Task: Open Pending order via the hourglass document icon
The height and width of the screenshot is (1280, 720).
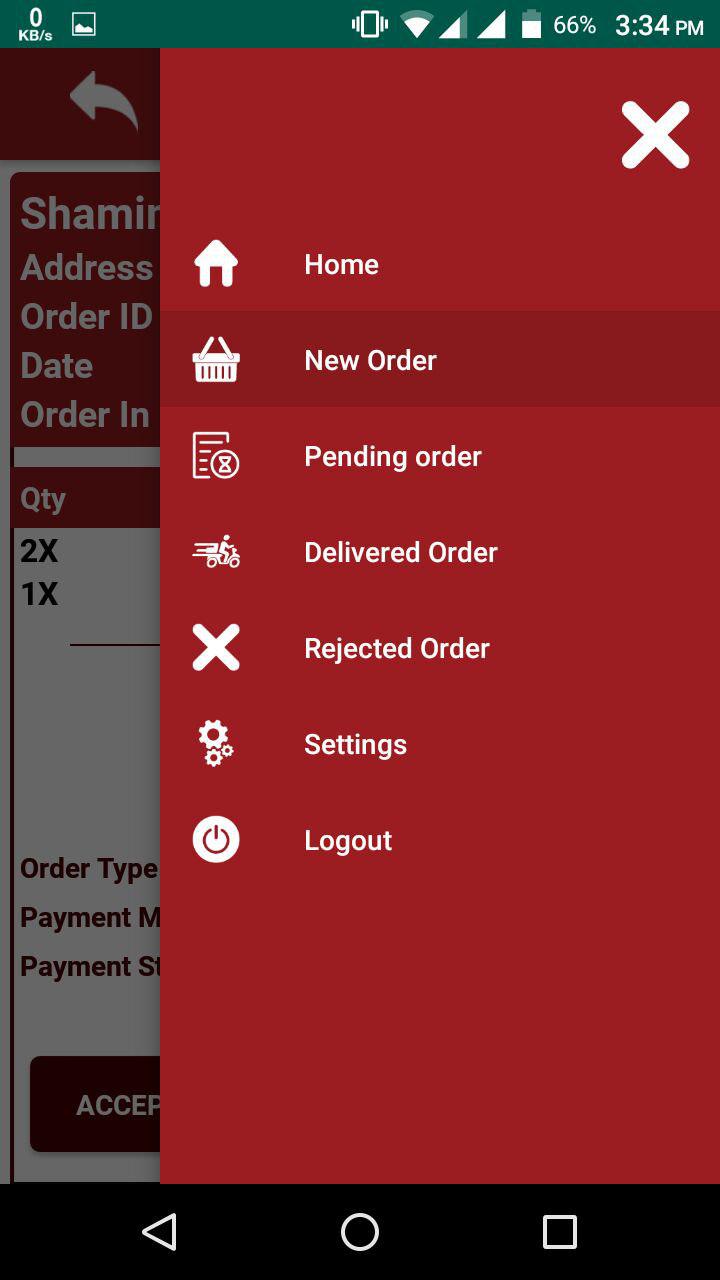Action: 215,456
